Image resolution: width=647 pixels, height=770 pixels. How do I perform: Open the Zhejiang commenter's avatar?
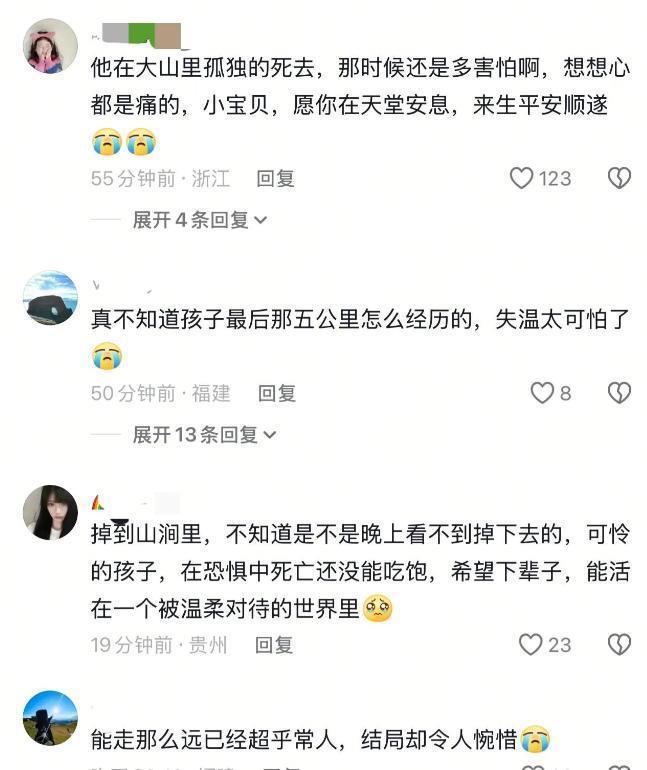point(50,46)
